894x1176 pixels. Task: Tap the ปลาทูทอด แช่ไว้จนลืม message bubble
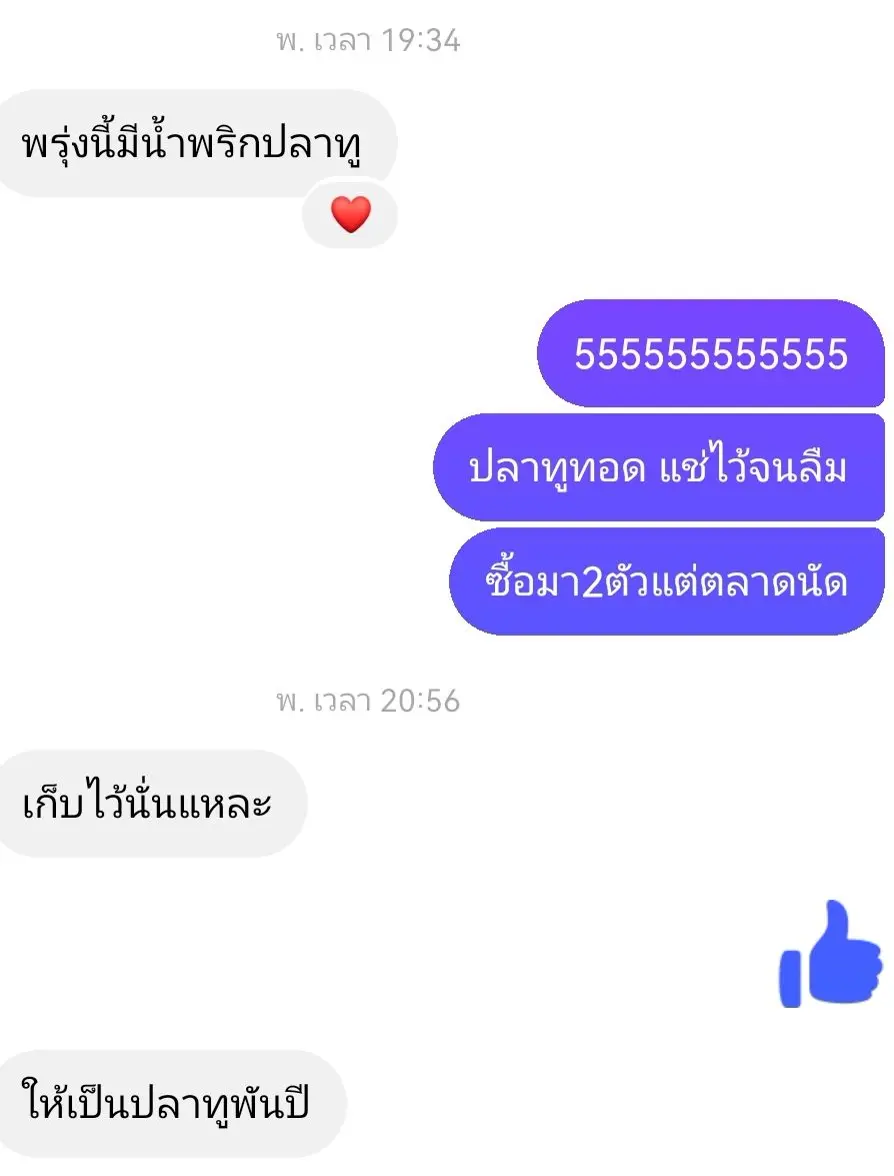pyautogui.click(x=658, y=468)
